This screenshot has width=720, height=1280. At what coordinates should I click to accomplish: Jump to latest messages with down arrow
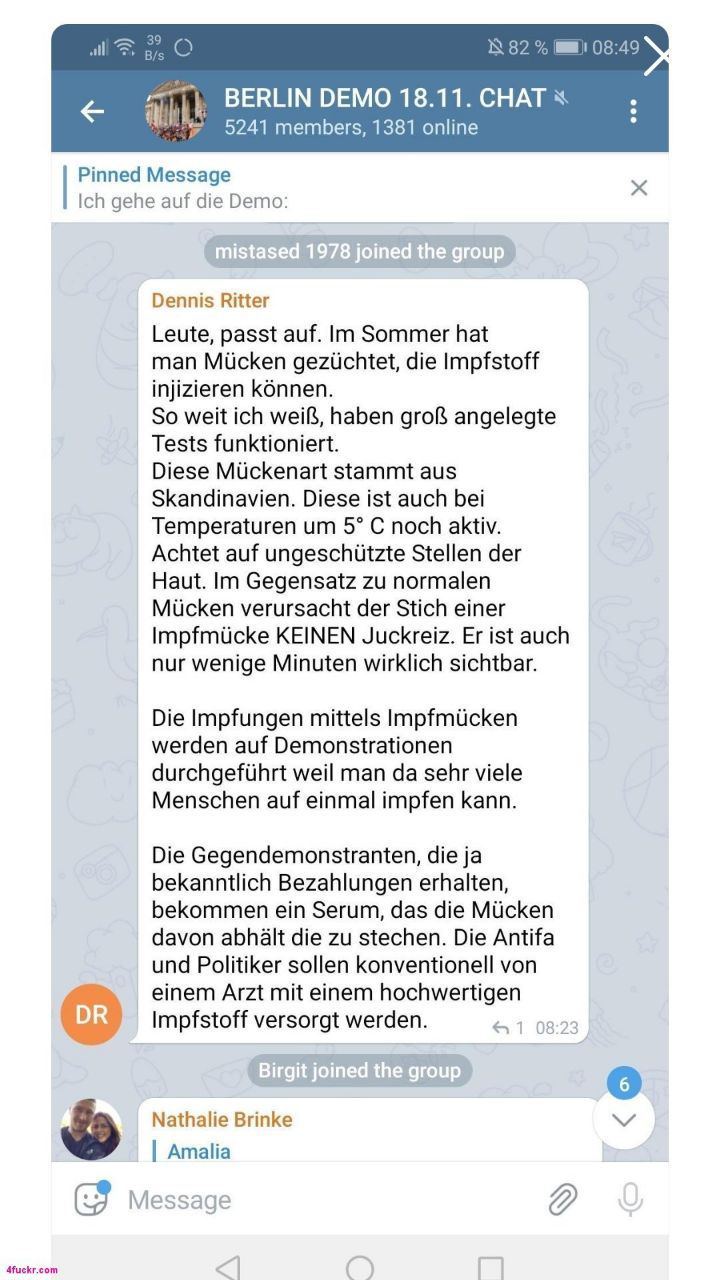pyautogui.click(x=624, y=1119)
